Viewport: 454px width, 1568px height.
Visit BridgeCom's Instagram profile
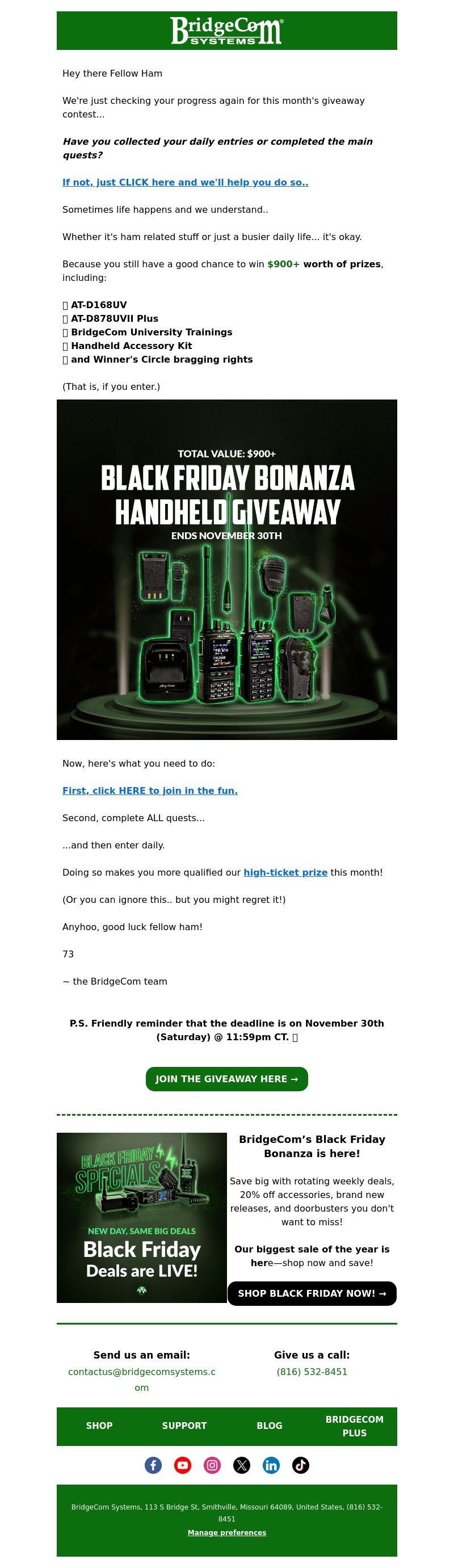[212, 1465]
